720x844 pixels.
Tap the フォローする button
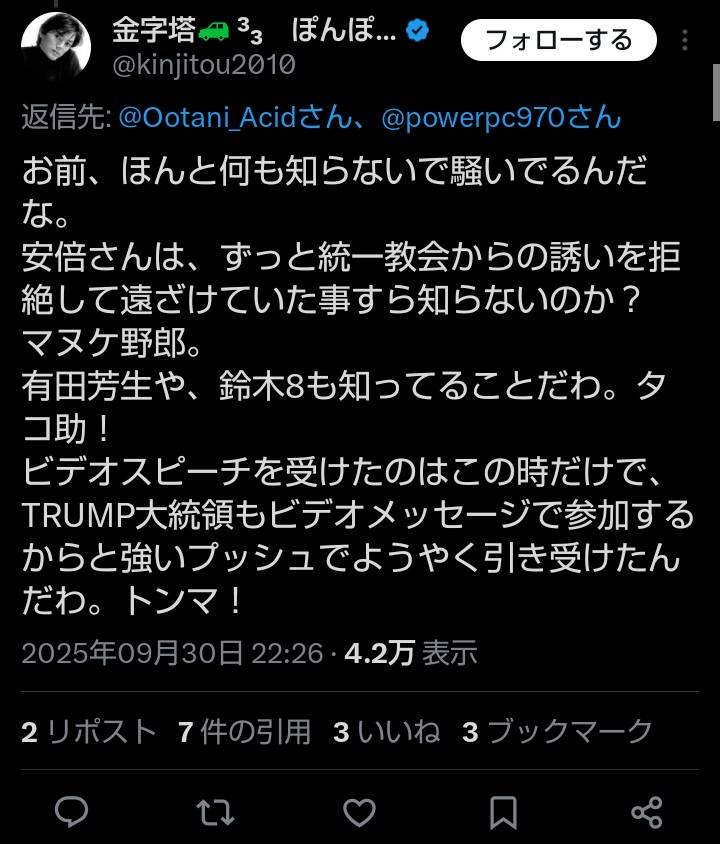click(x=558, y=40)
